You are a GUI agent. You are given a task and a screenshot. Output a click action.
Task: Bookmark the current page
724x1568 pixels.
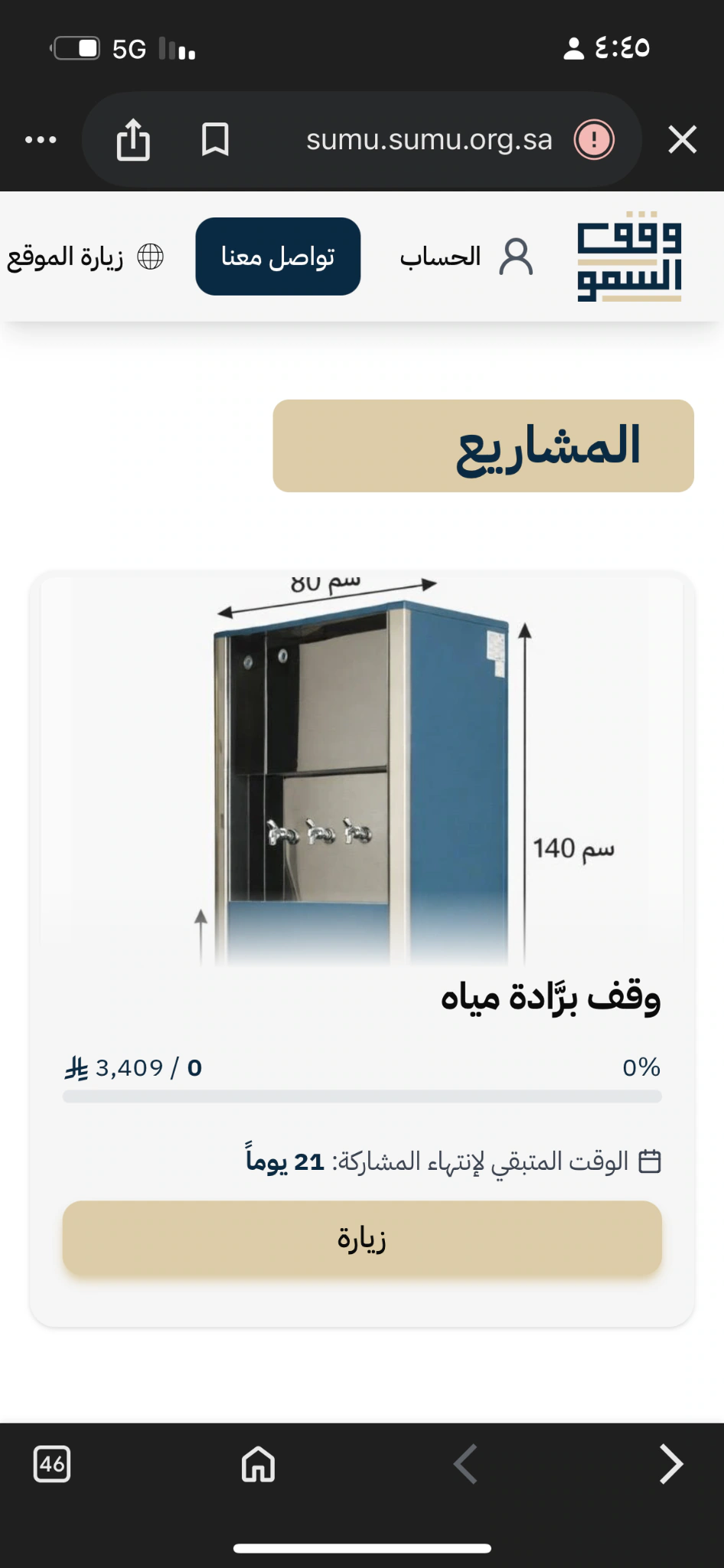coord(217,139)
